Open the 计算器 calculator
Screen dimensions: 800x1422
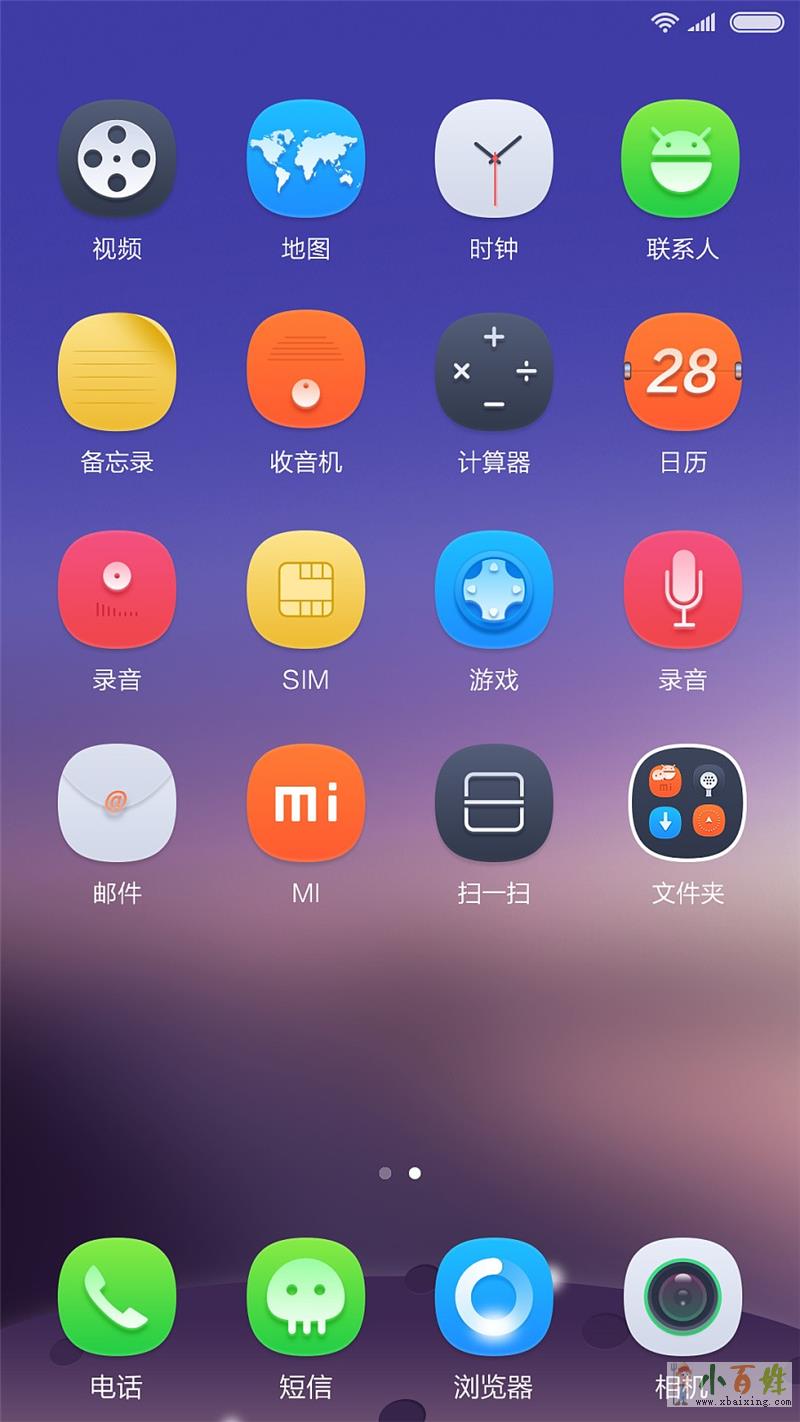(x=494, y=371)
